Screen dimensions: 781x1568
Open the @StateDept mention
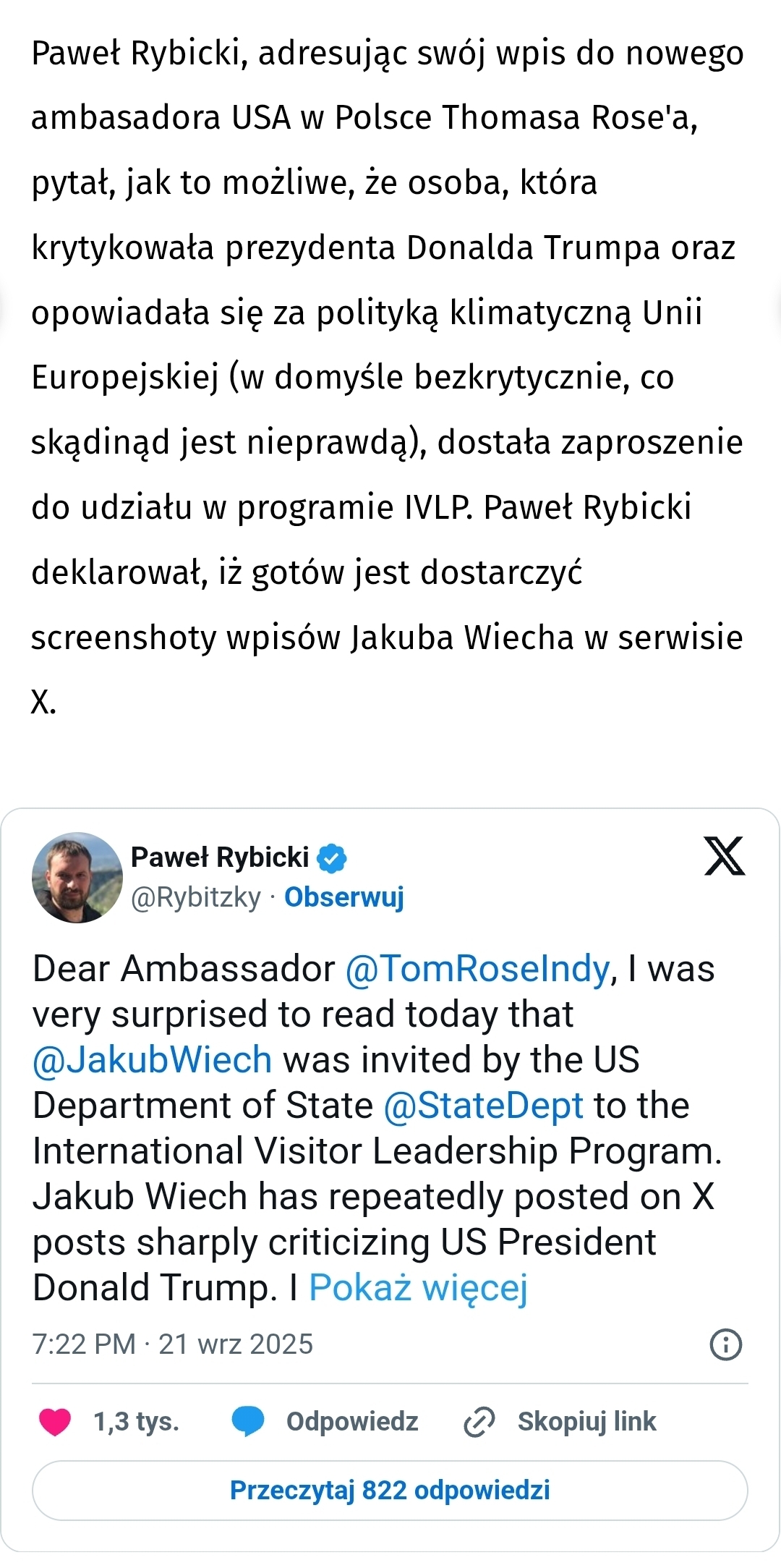[x=483, y=1105]
